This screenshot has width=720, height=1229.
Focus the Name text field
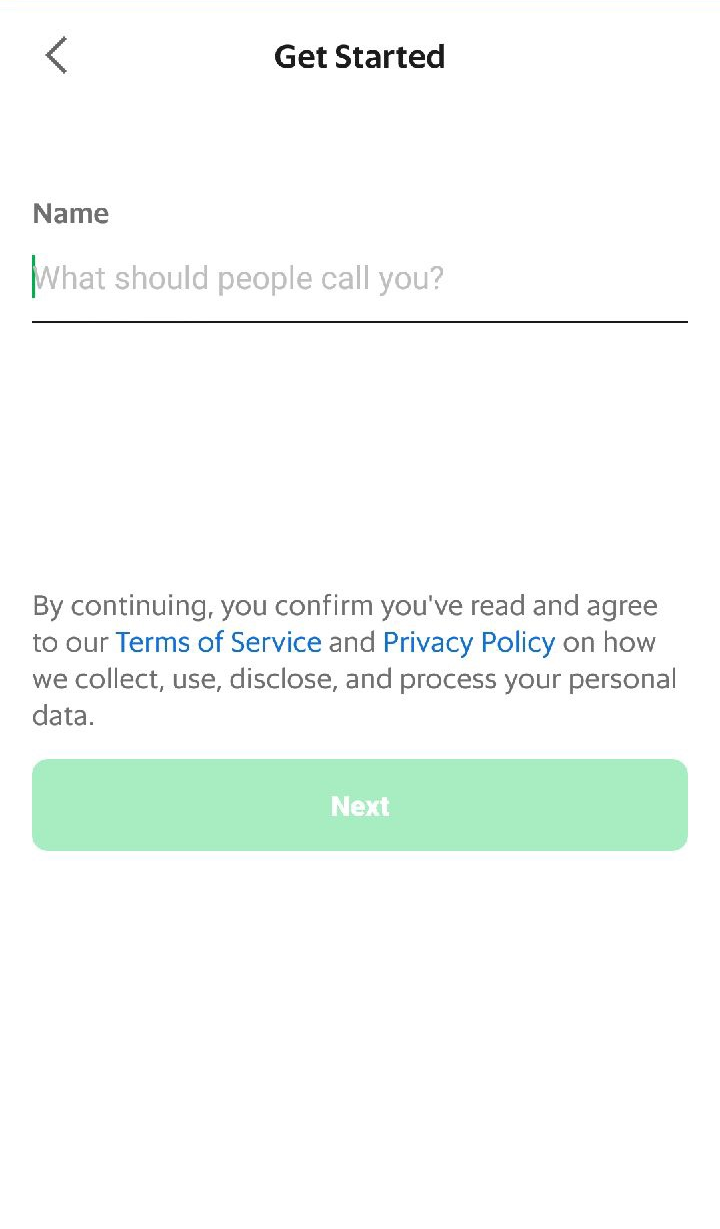(x=360, y=278)
